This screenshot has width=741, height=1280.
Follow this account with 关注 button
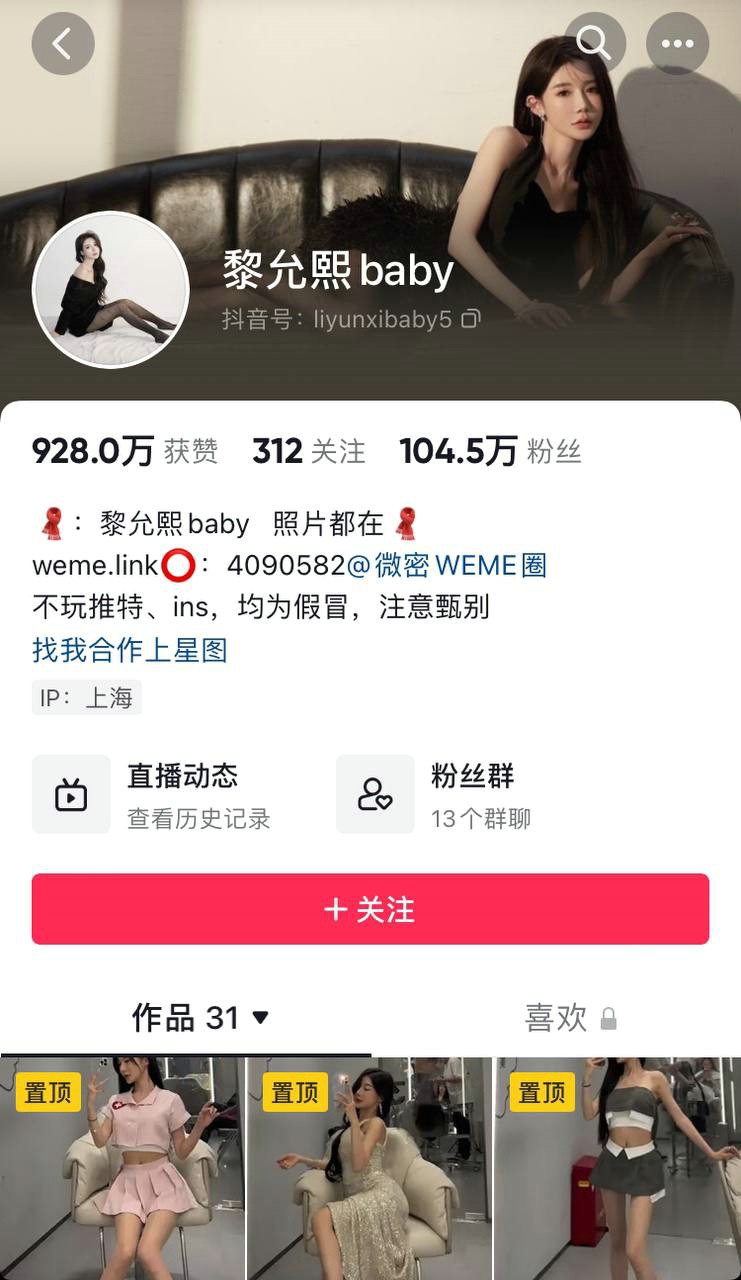click(x=370, y=909)
